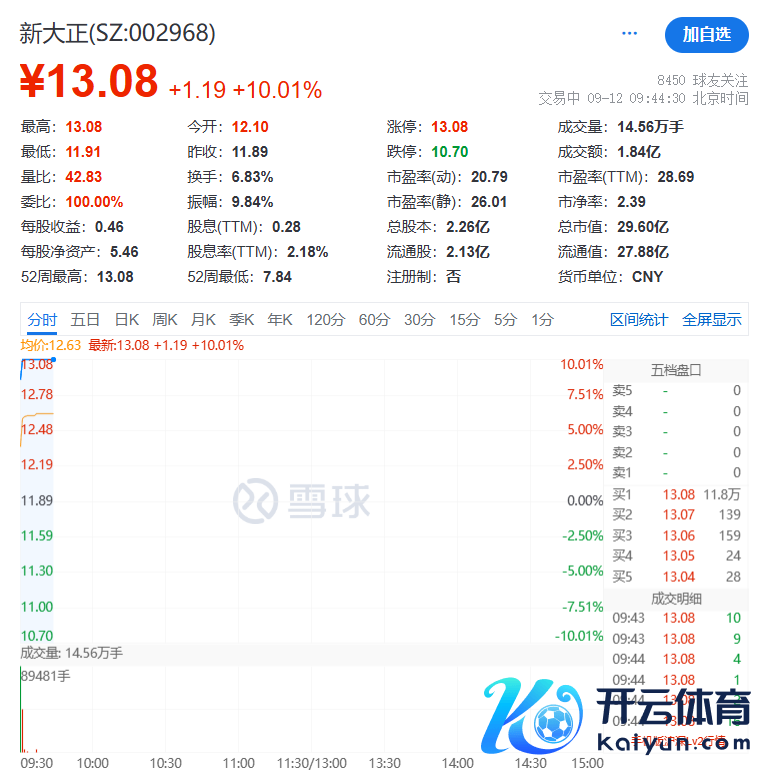Image resolution: width=766 pixels, height=776 pixels.
Task: Switch to the 60分 chart
Action: (374, 320)
